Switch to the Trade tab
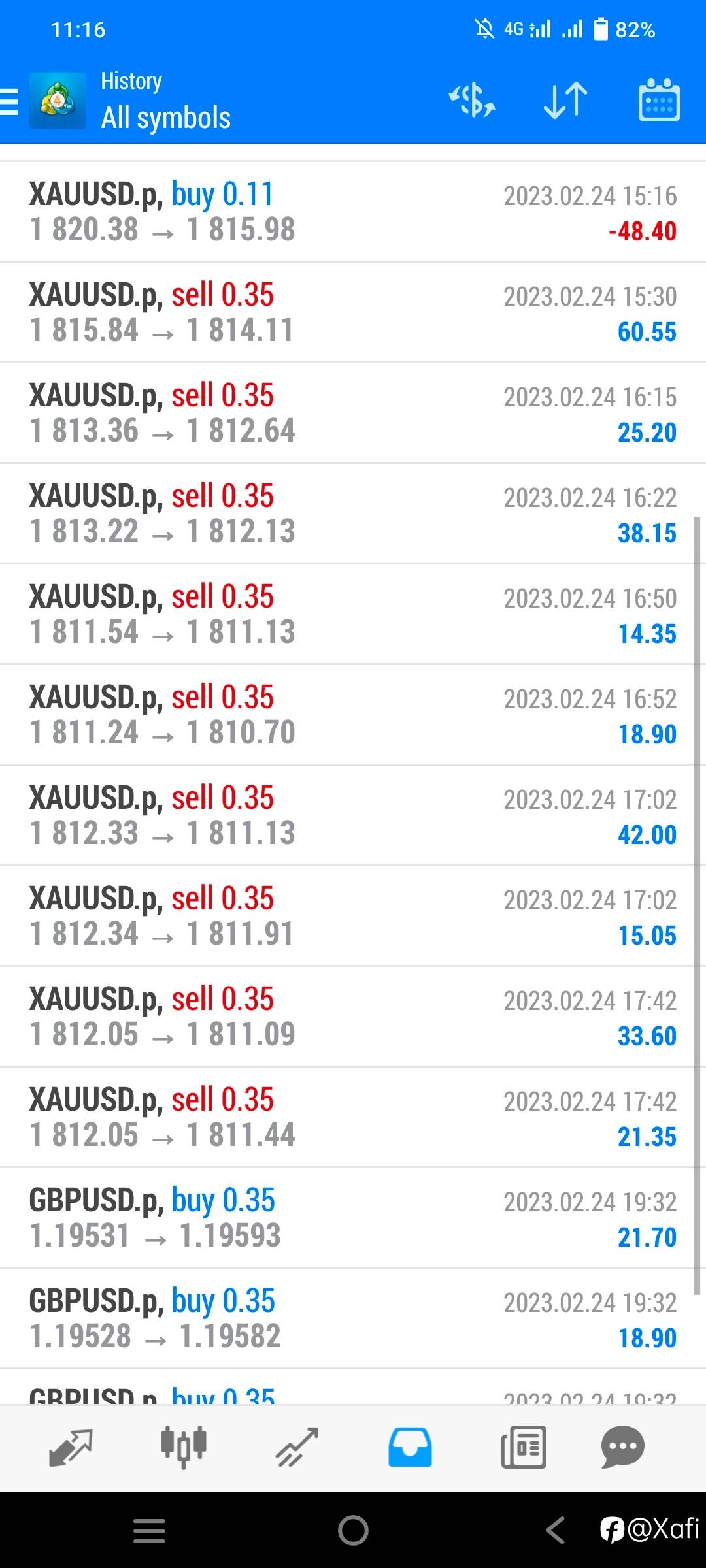The width and height of the screenshot is (706, 1568). tap(297, 1448)
